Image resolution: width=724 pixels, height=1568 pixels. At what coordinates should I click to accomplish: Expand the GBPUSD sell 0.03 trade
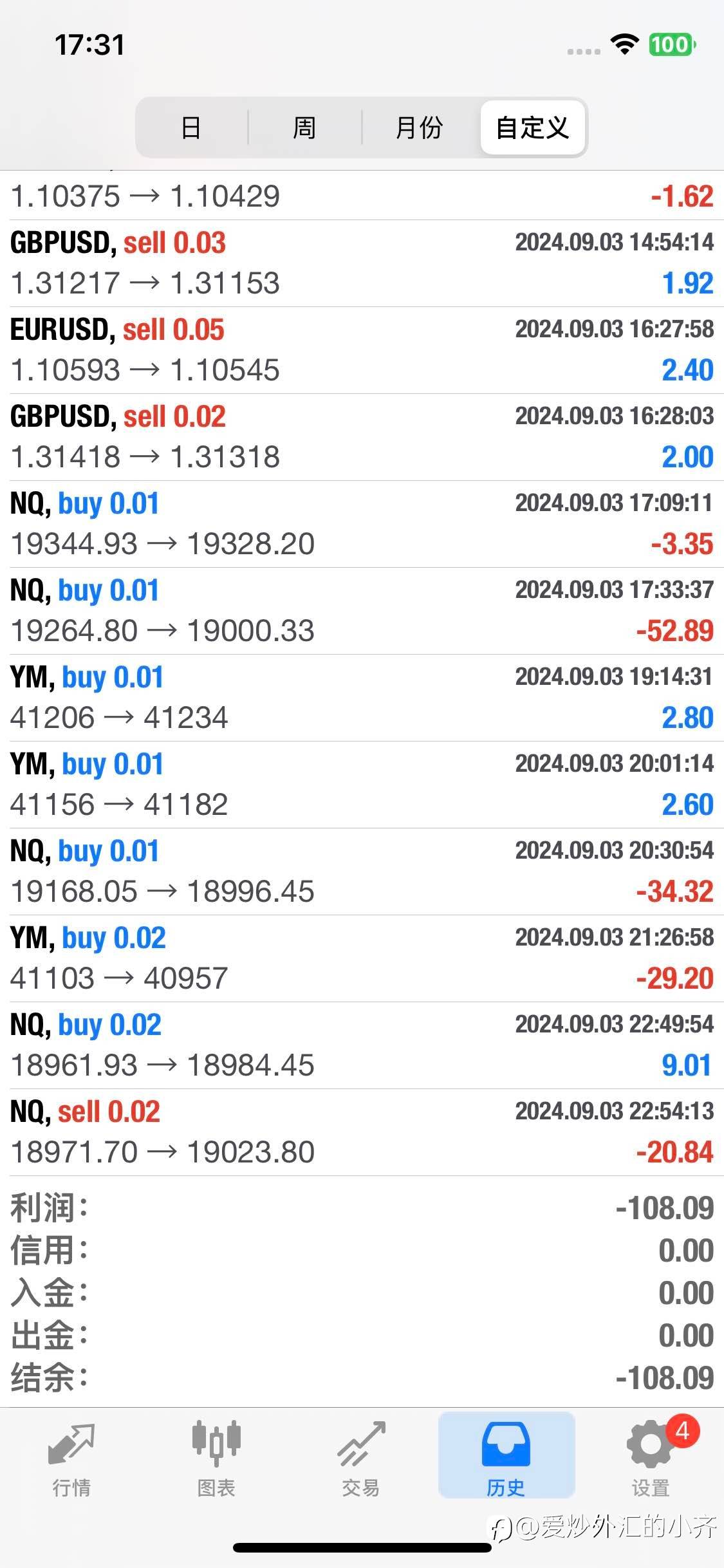(x=362, y=263)
